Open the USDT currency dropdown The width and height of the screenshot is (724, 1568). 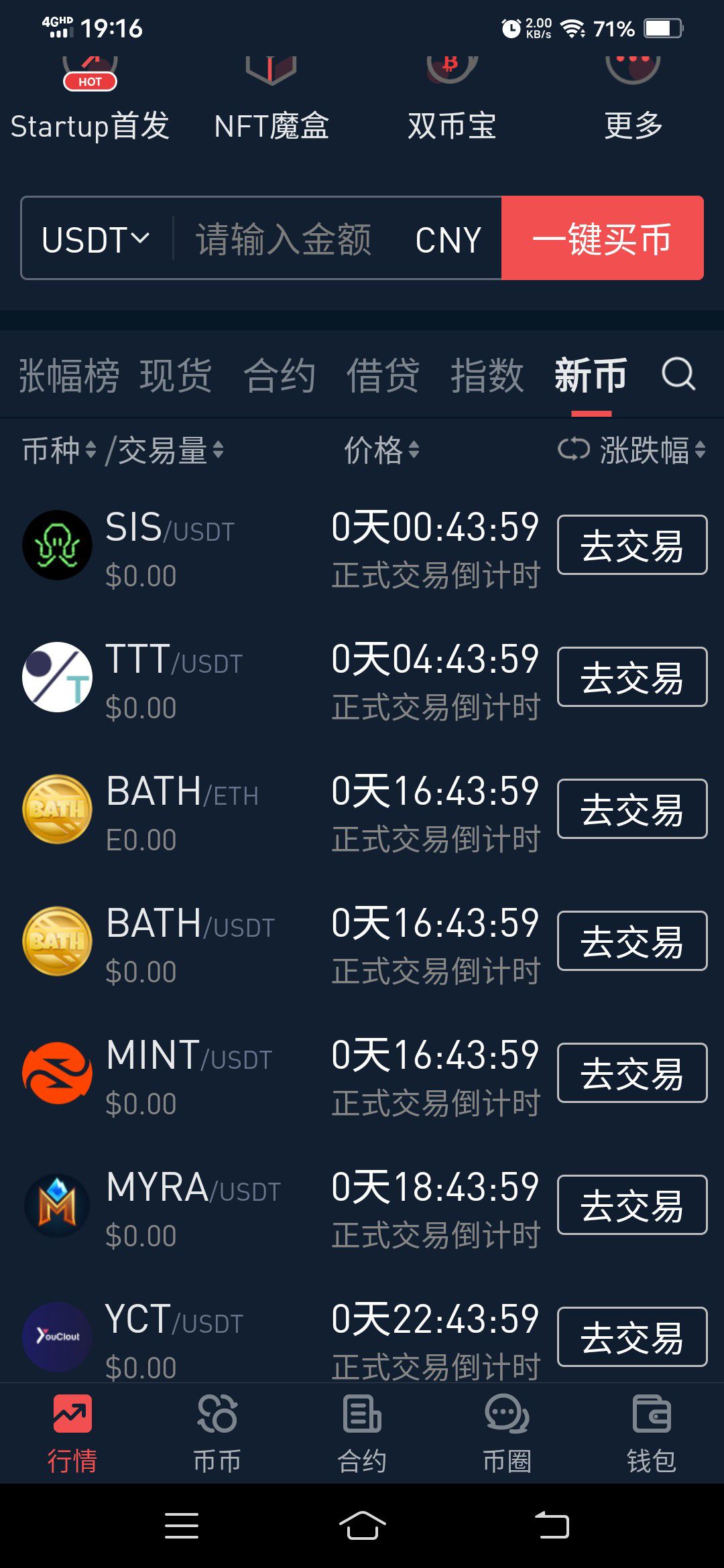[x=96, y=239]
